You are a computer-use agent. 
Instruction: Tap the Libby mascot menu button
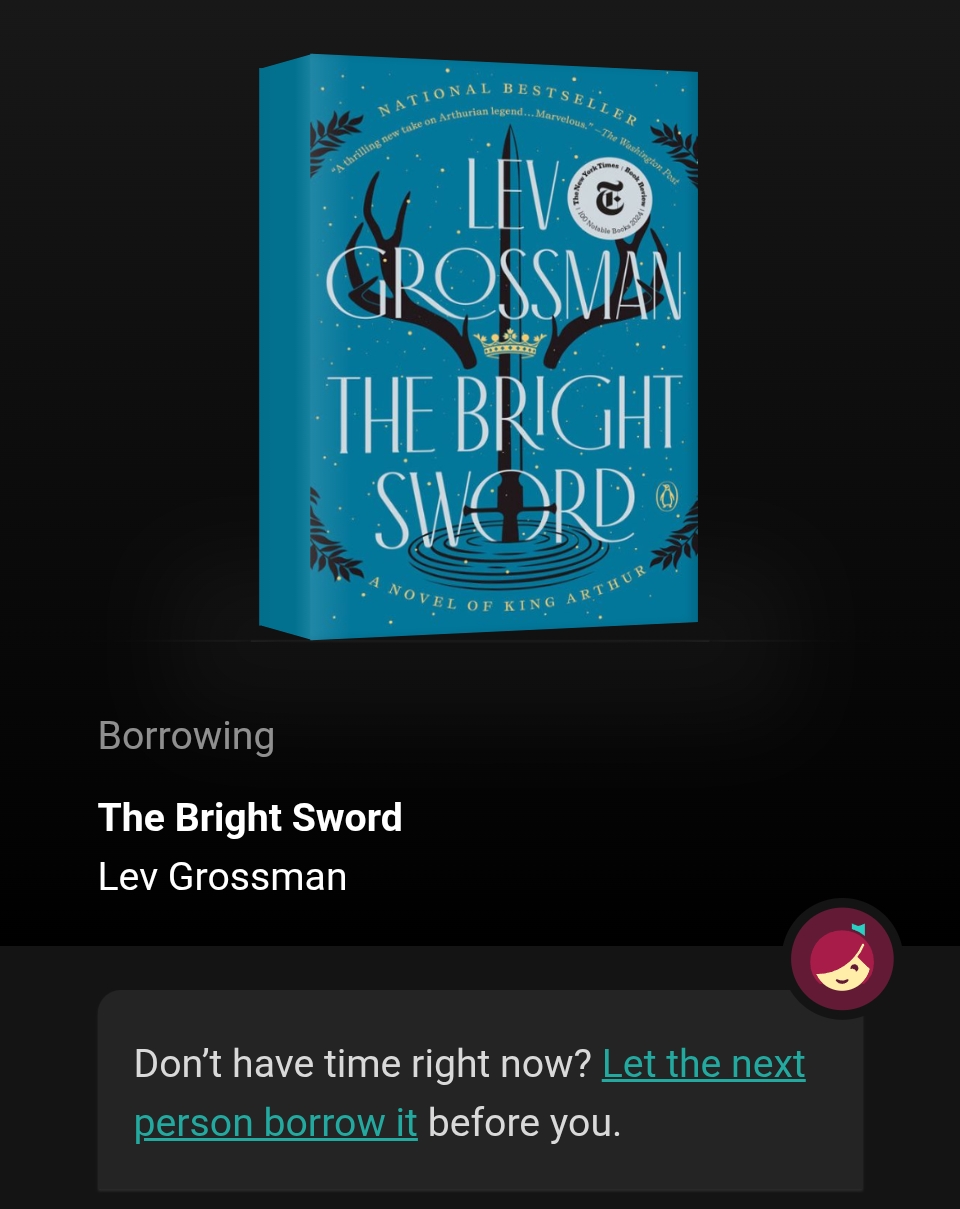[842, 959]
